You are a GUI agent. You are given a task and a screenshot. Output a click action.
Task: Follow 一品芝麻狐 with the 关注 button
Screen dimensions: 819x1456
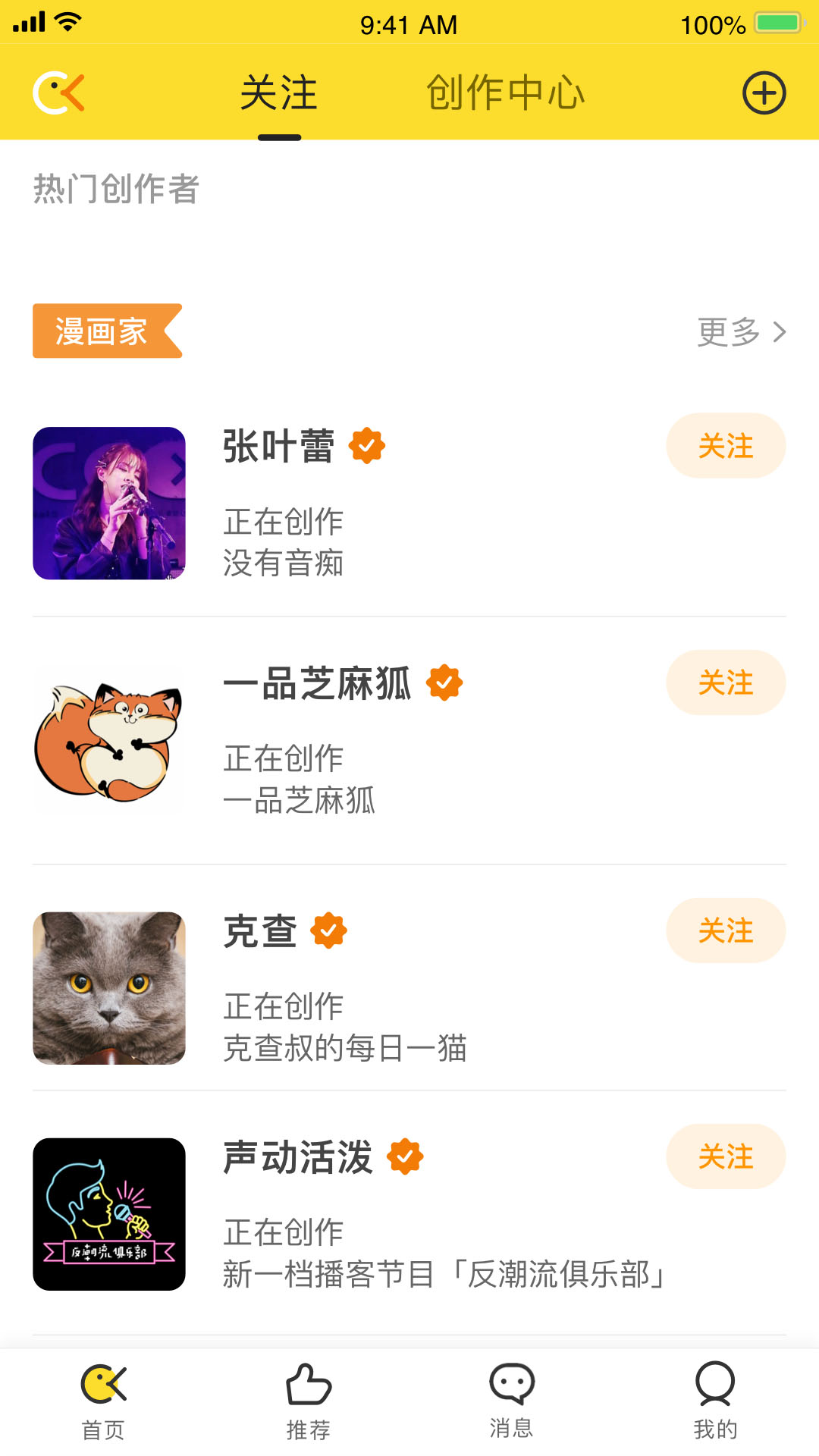[x=726, y=682]
